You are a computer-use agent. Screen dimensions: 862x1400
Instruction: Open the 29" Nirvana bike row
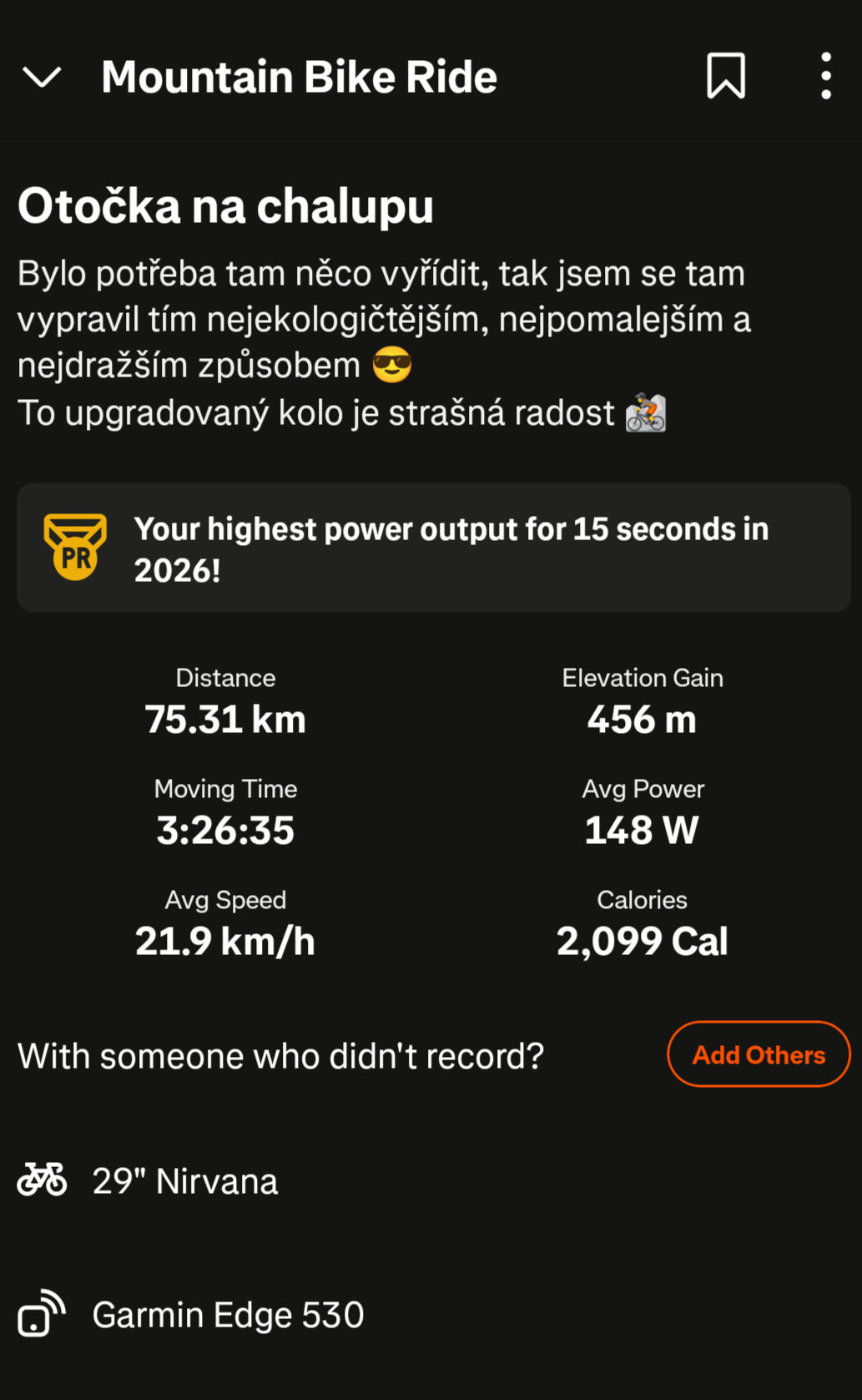[x=431, y=1180]
